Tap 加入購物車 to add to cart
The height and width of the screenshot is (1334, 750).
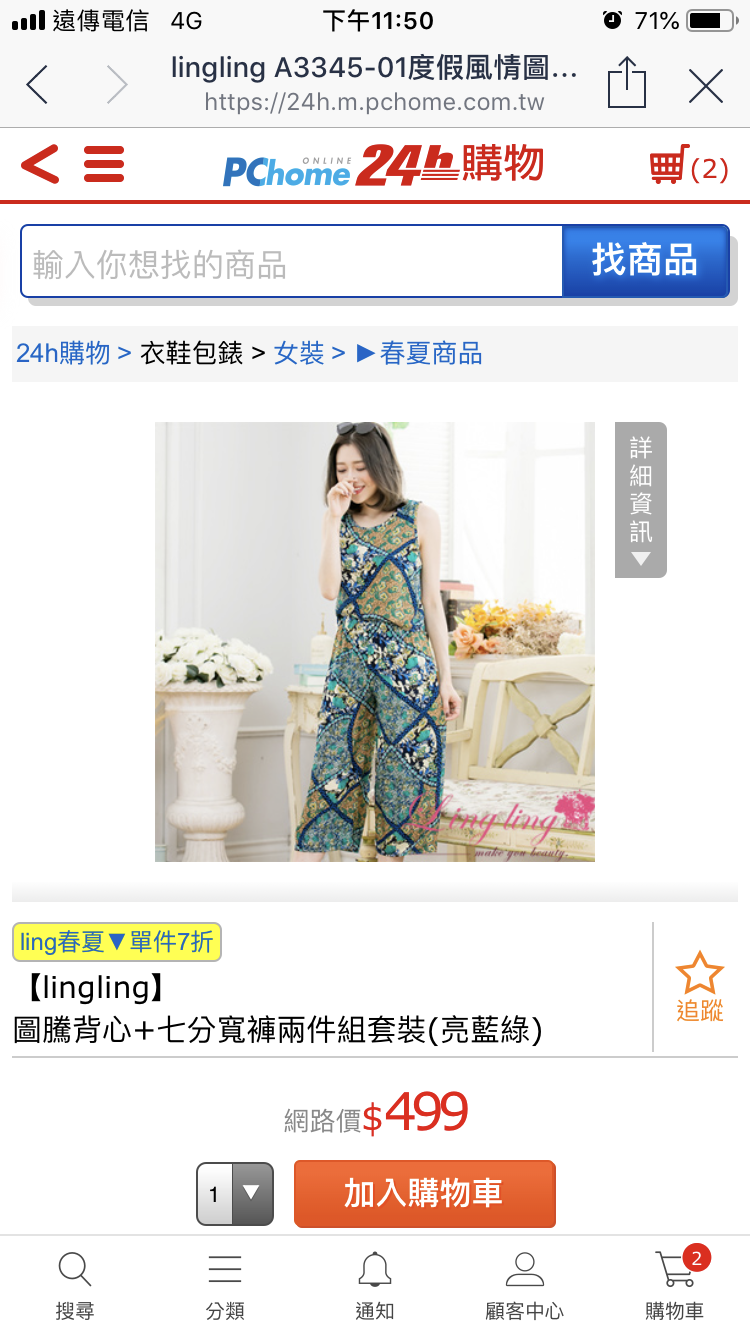[424, 1193]
